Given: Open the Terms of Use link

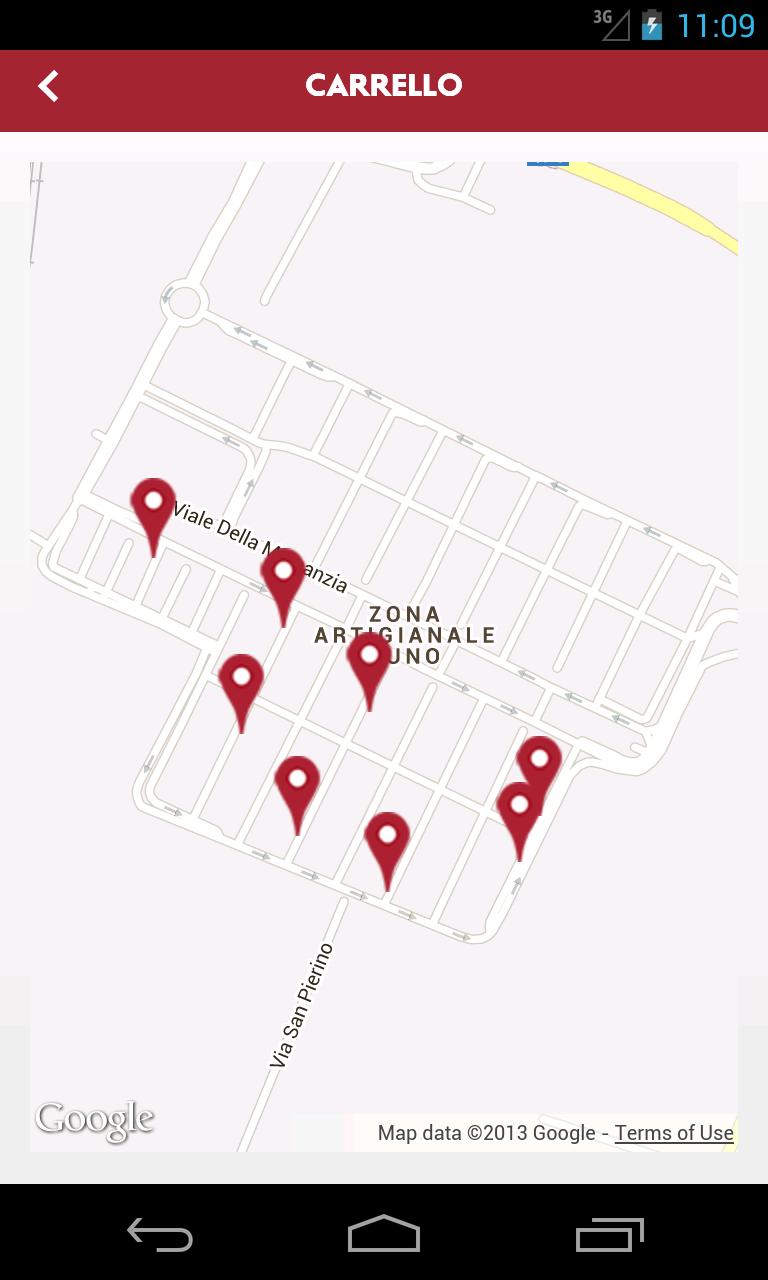Looking at the screenshot, I should [673, 1132].
